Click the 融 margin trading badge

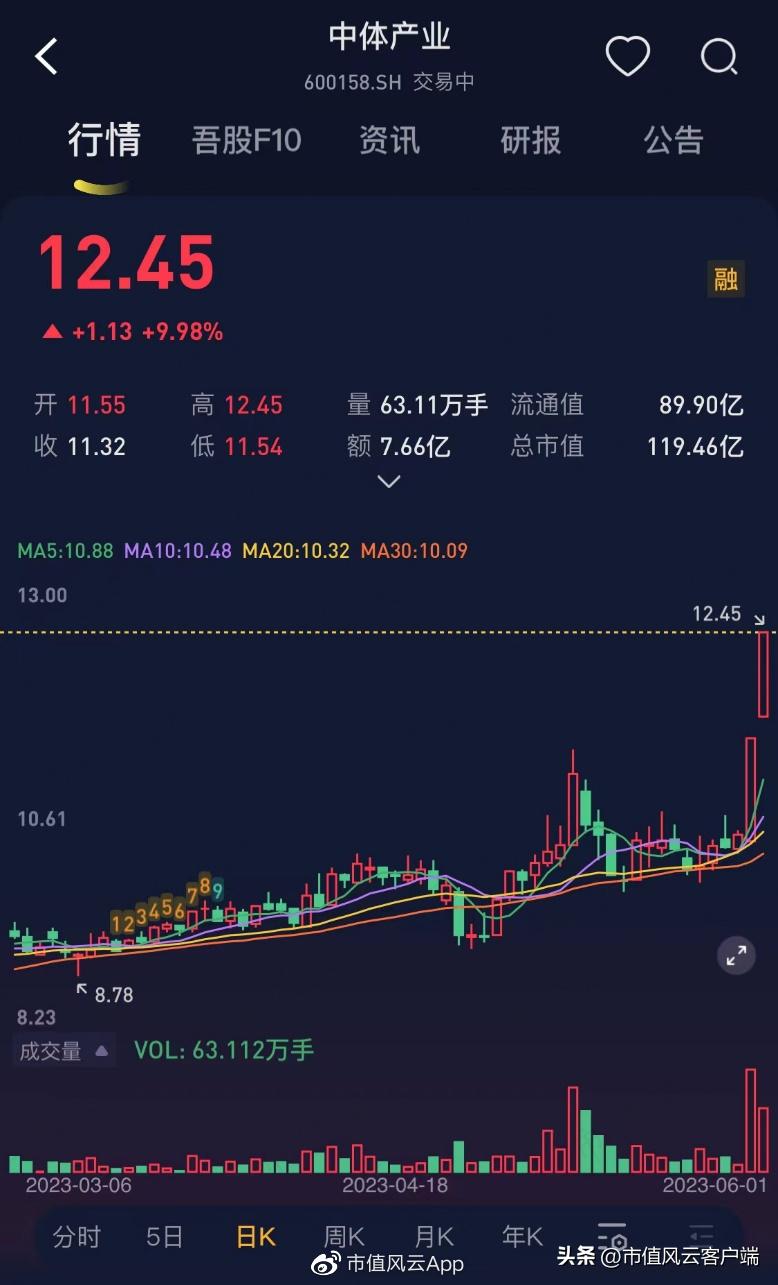726,281
